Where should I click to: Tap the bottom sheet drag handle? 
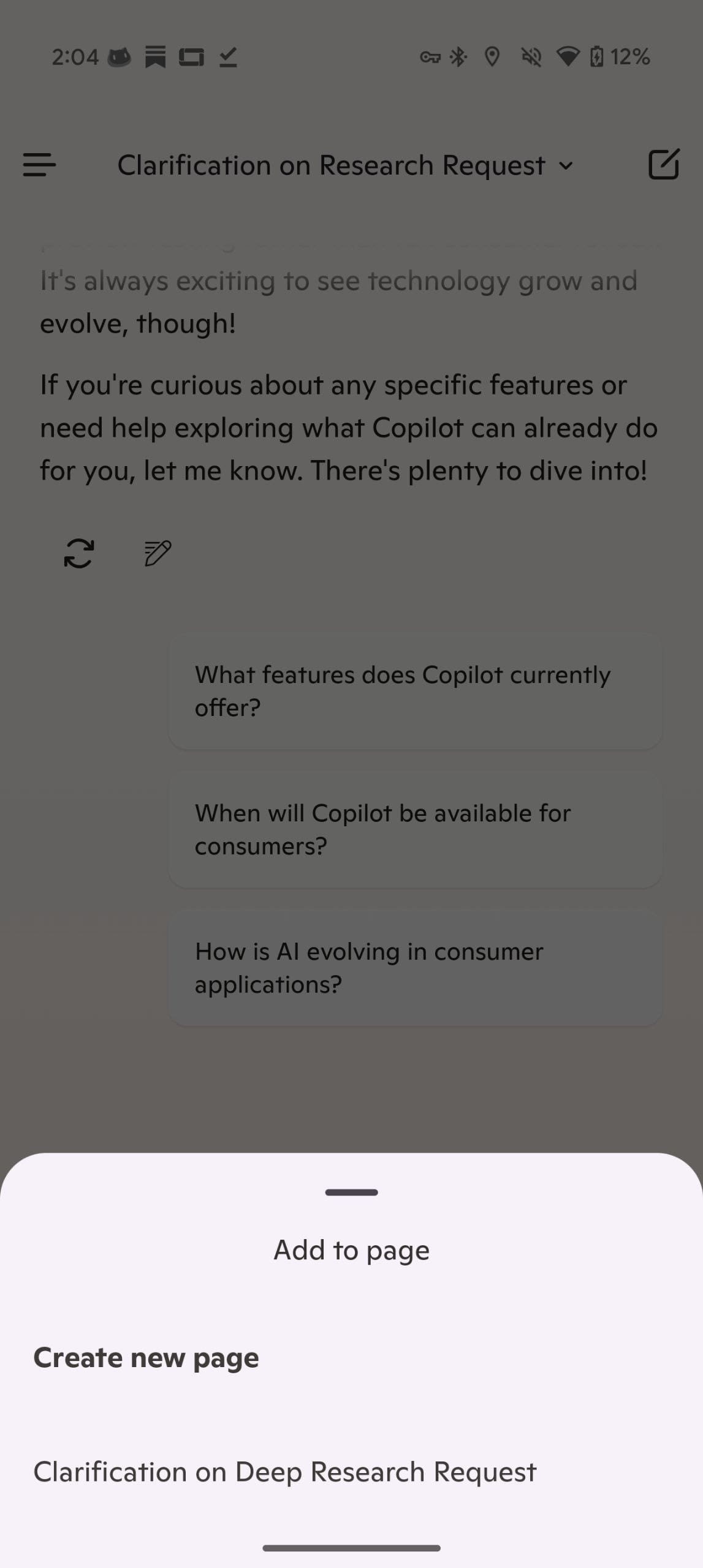coord(351,1192)
